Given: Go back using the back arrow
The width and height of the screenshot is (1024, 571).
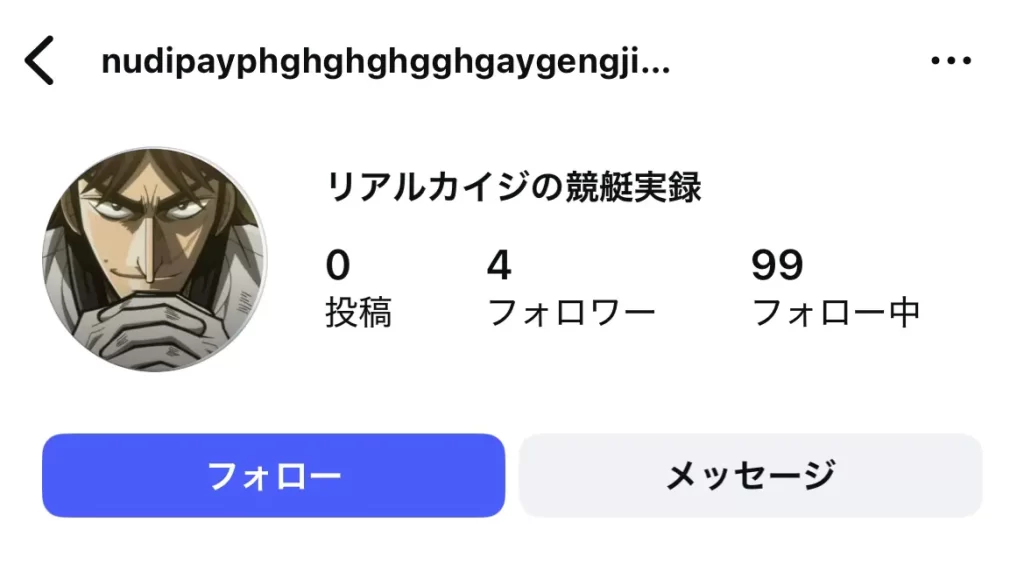Looking at the screenshot, I should (x=39, y=62).
